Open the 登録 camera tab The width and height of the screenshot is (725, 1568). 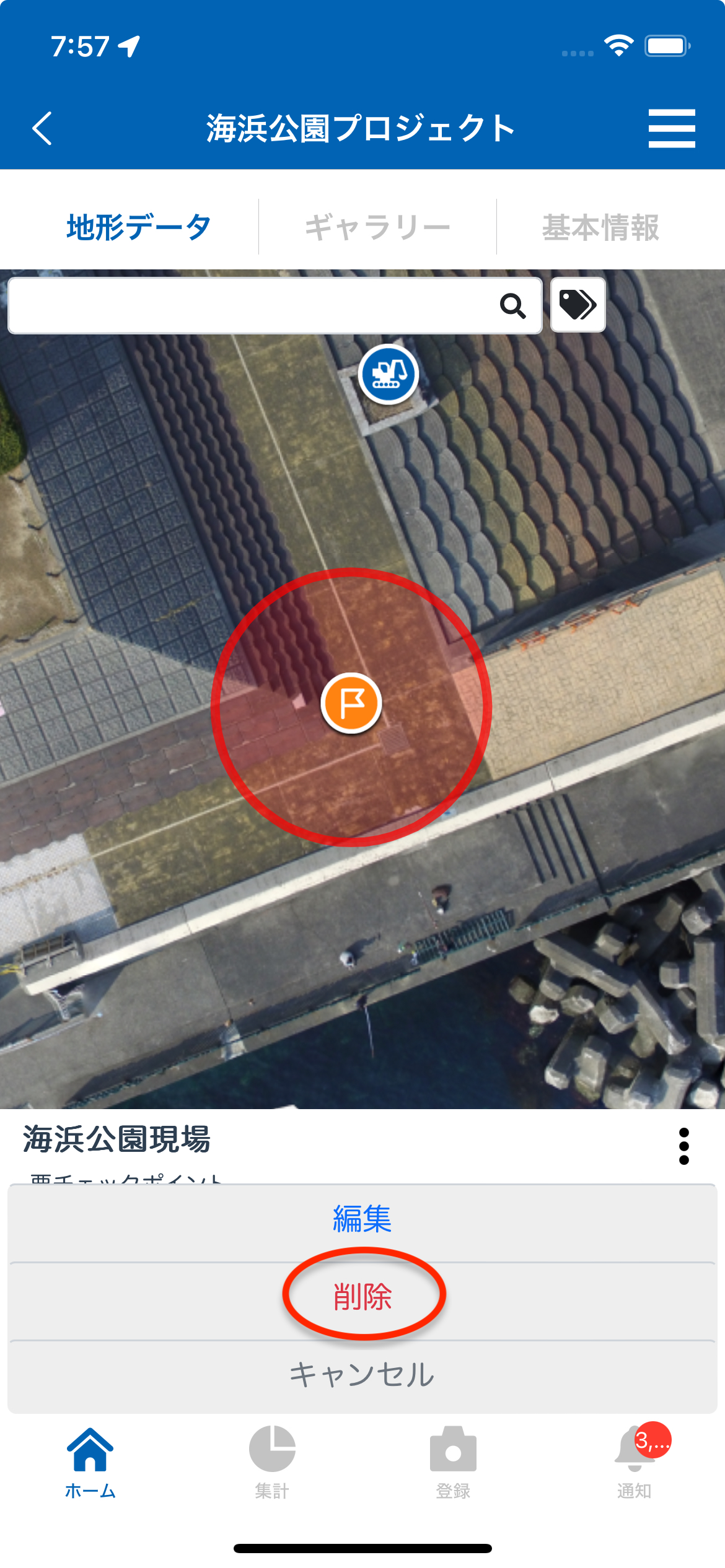[453, 1461]
